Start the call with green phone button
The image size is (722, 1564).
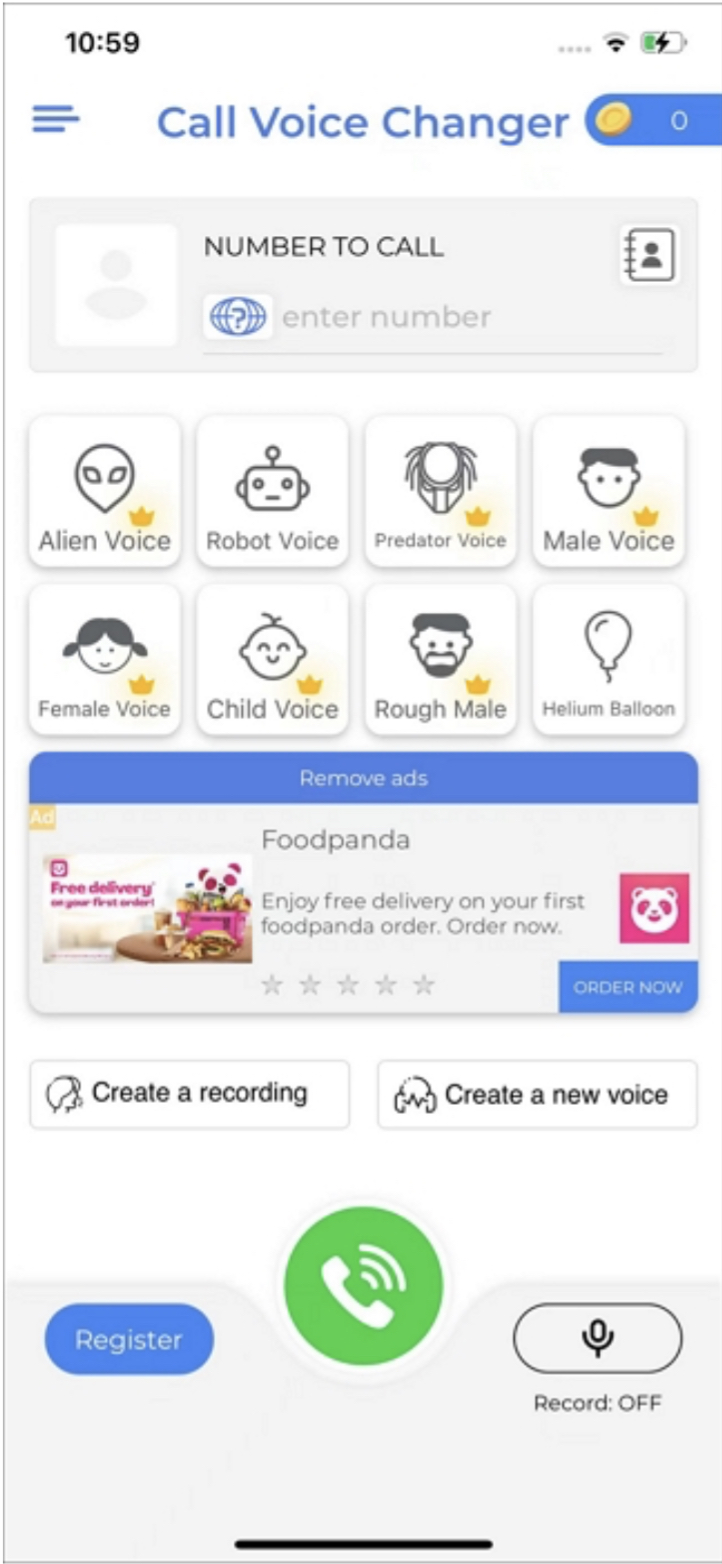click(x=363, y=1285)
